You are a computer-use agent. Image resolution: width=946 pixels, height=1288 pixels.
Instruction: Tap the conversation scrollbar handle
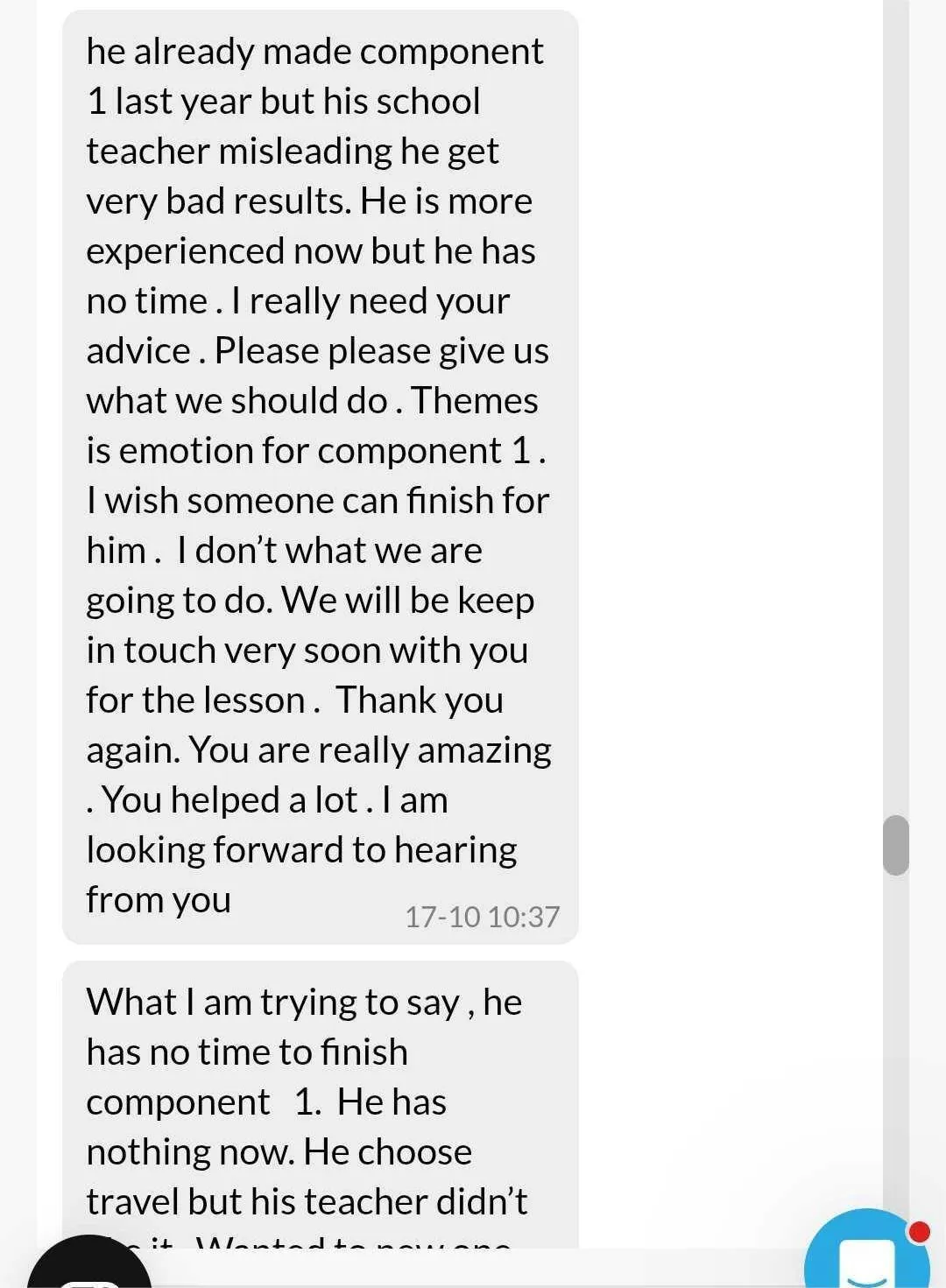tap(895, 845)
